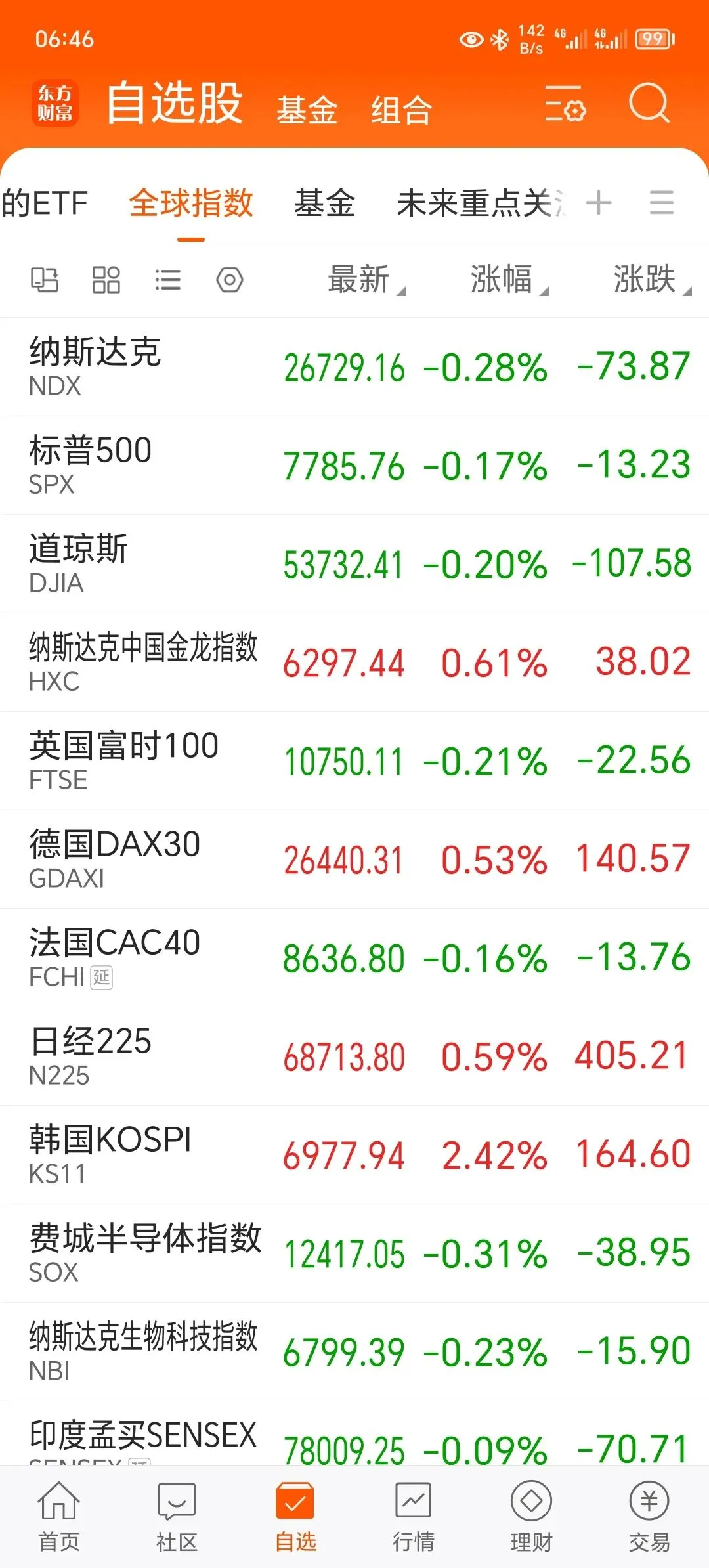Switch to grid view layout icon

[106, 280]
